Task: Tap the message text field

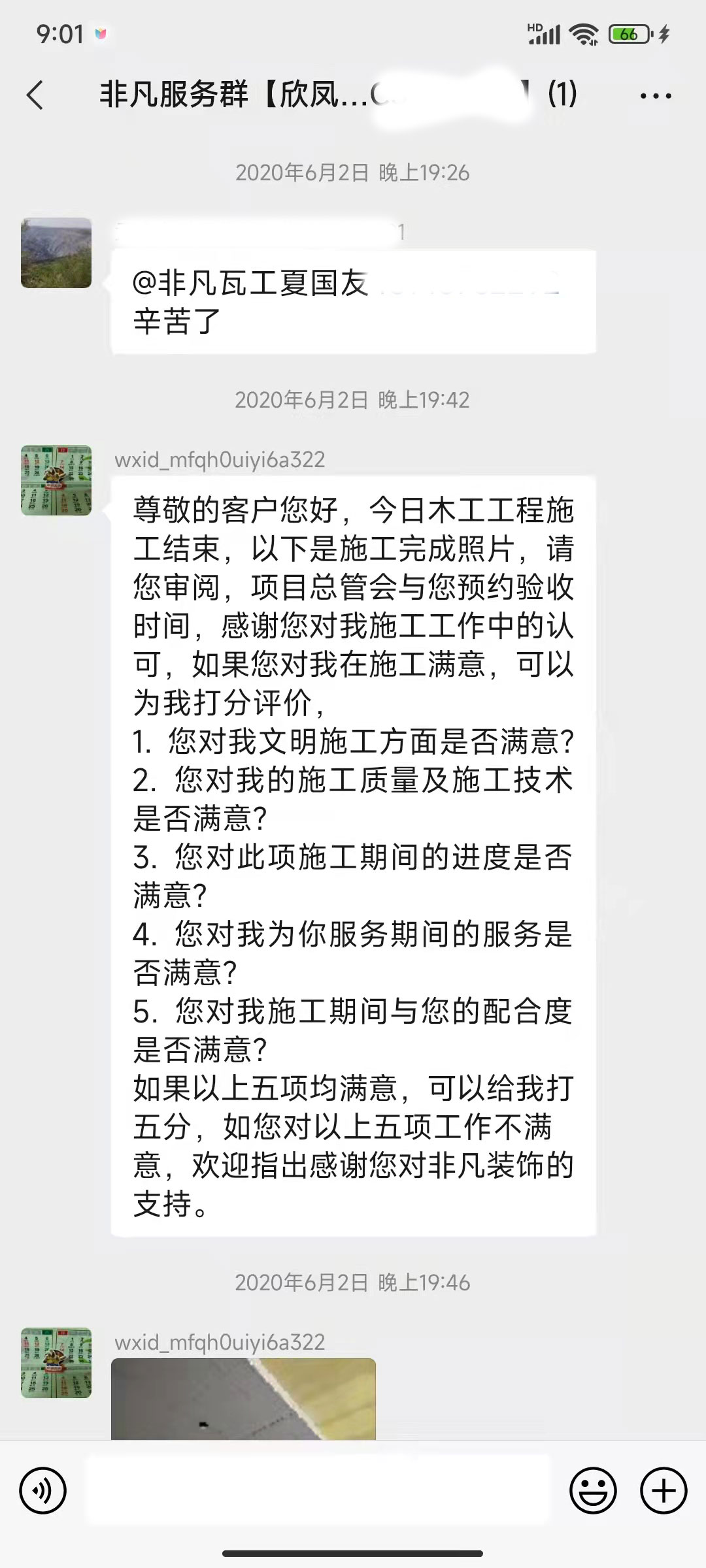Action: (x=319, y=1491)
